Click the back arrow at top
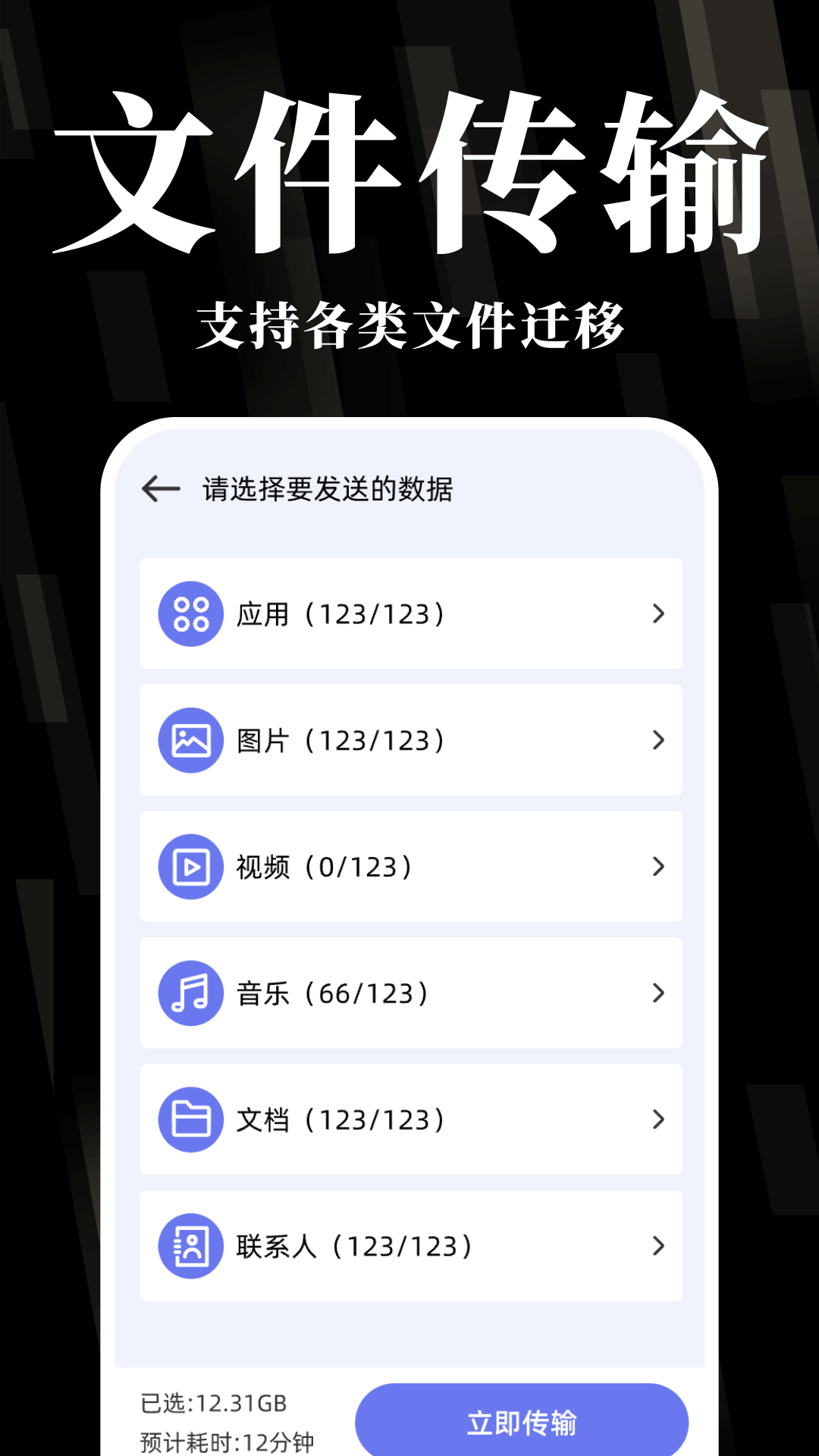Viewport: 819px width, 1456px height. coord(157,489)
